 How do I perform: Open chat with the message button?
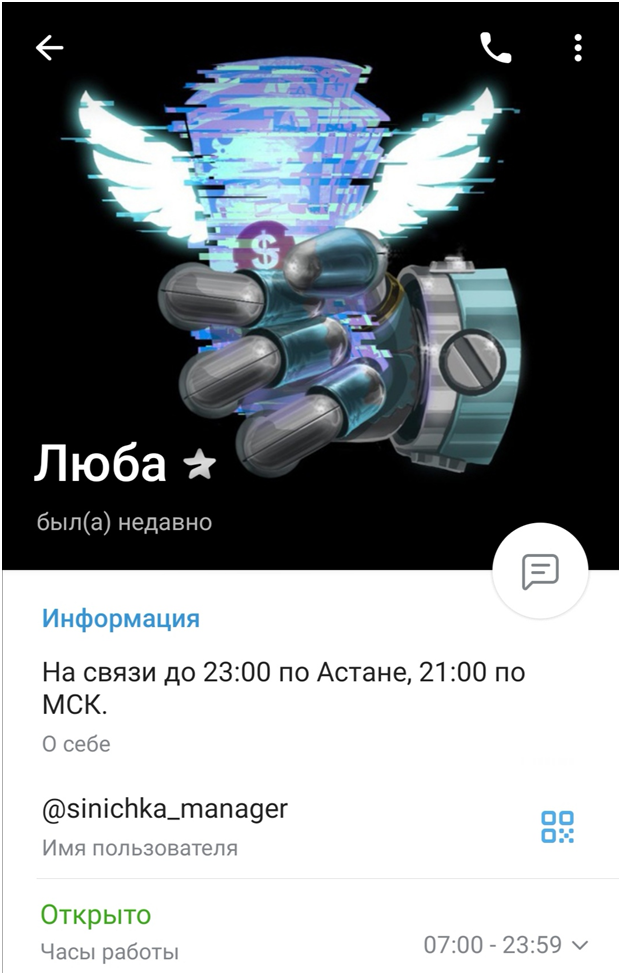pos(540,571)
